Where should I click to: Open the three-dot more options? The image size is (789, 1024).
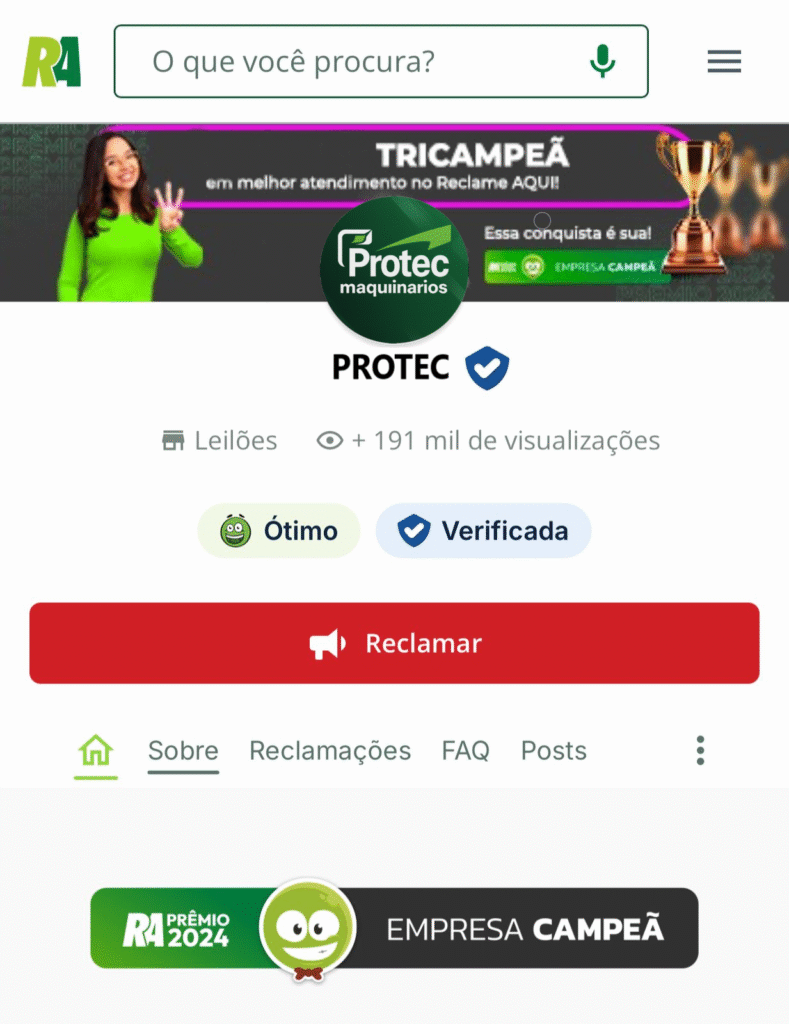click(x=700, y=750)
